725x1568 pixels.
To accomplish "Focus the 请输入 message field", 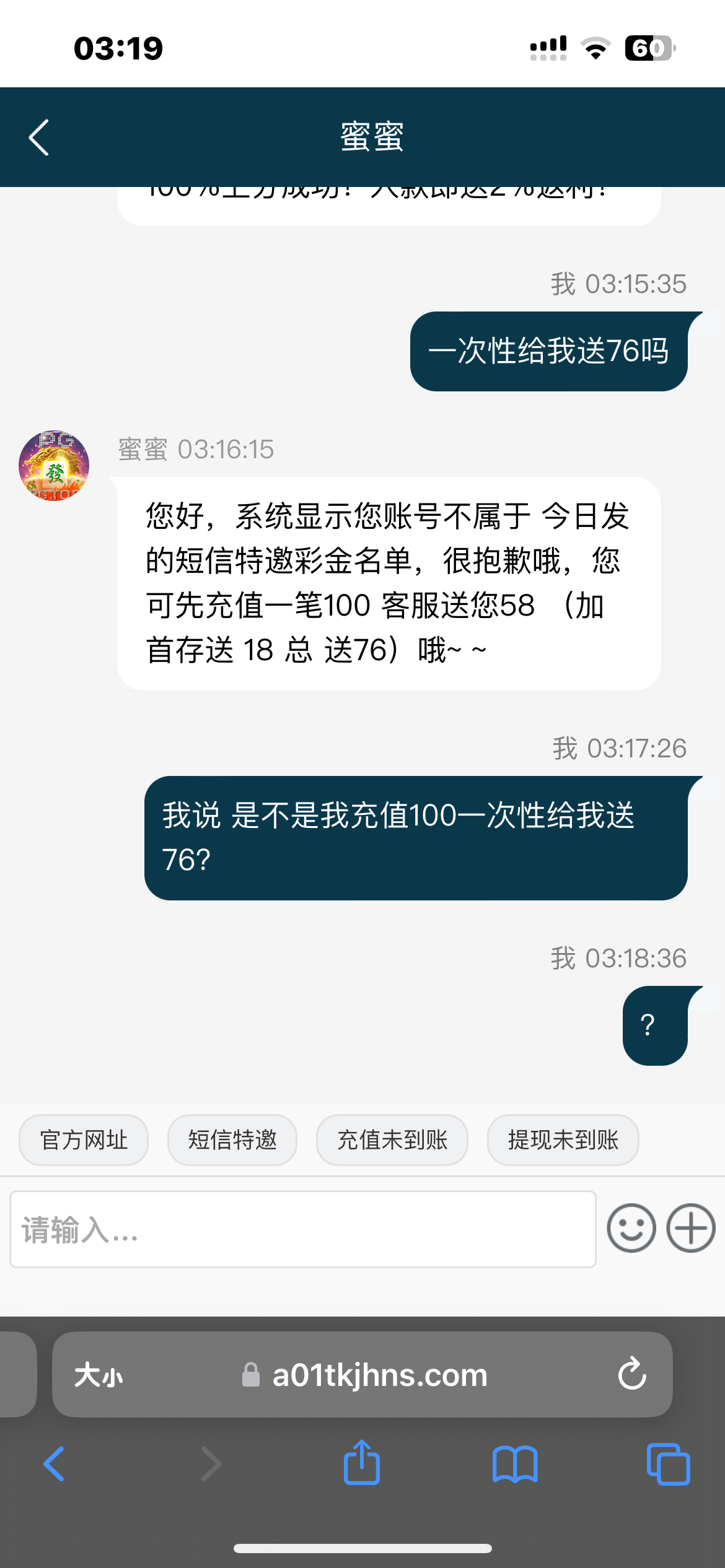I will coord(302,1229).
